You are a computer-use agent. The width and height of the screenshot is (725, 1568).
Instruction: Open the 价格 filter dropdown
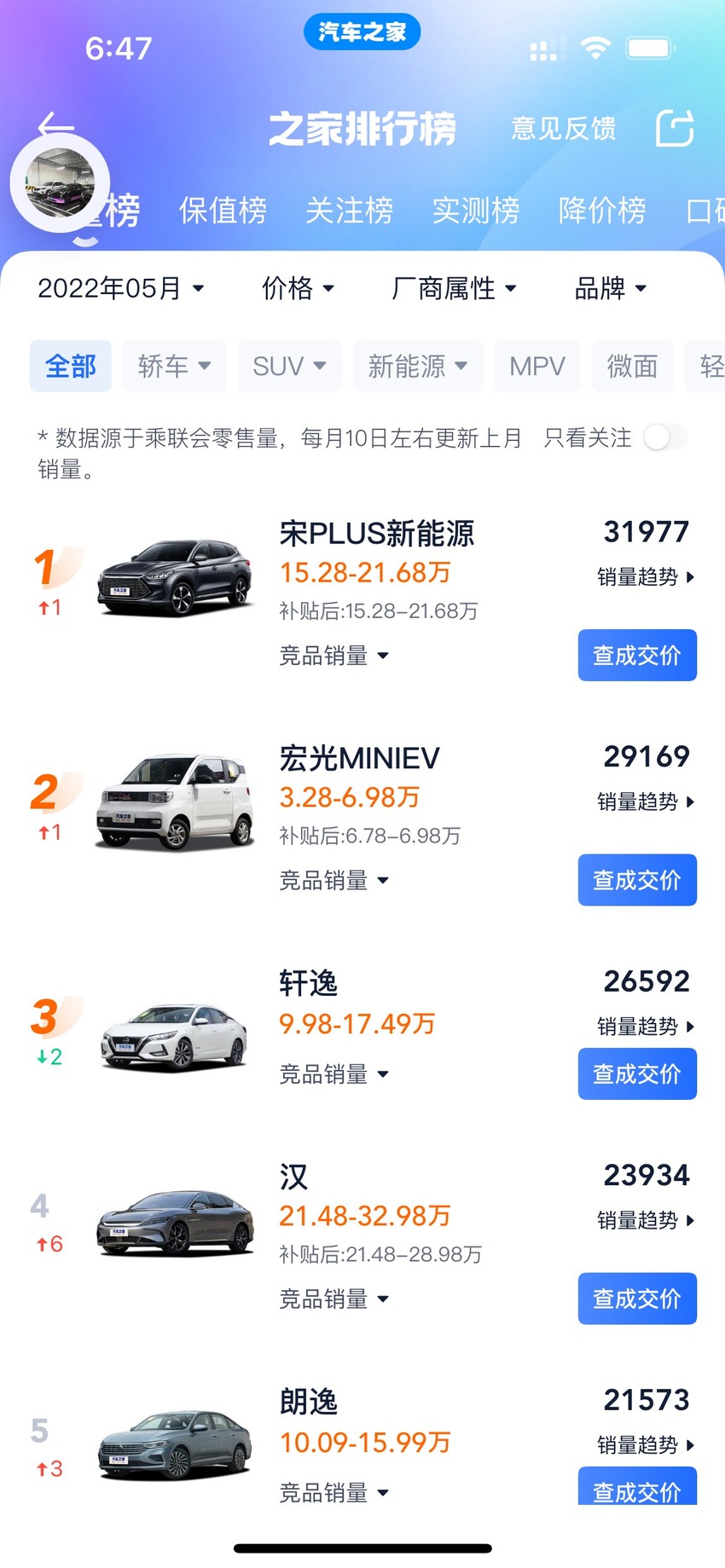coord(298,288)
